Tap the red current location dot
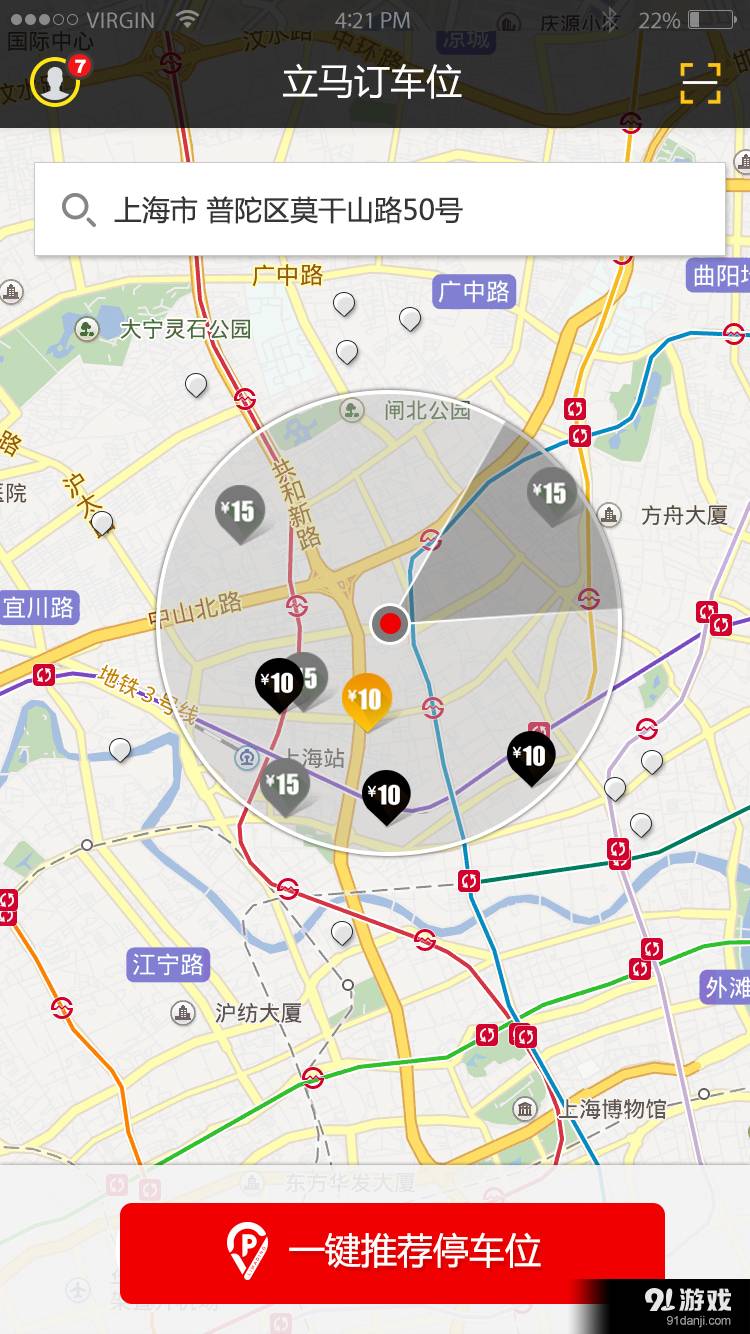The height and width of the screenshot is (1334, 750). (x=391, y=624)
